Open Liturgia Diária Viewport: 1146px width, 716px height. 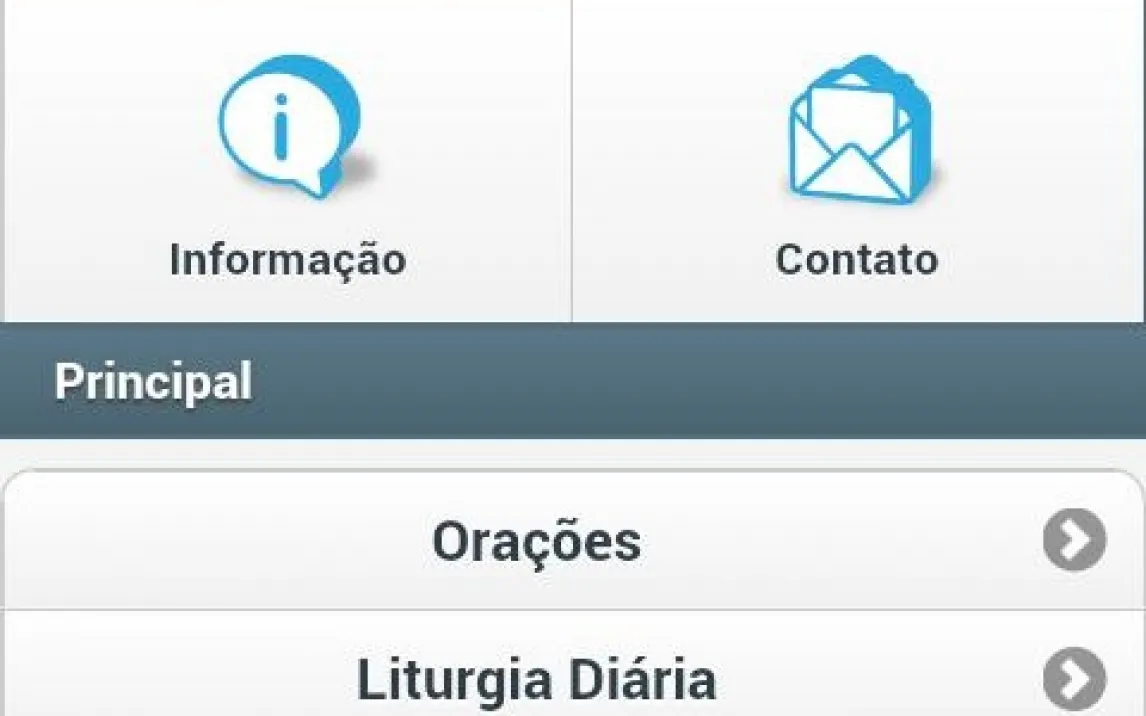click(x=572, y=679)
